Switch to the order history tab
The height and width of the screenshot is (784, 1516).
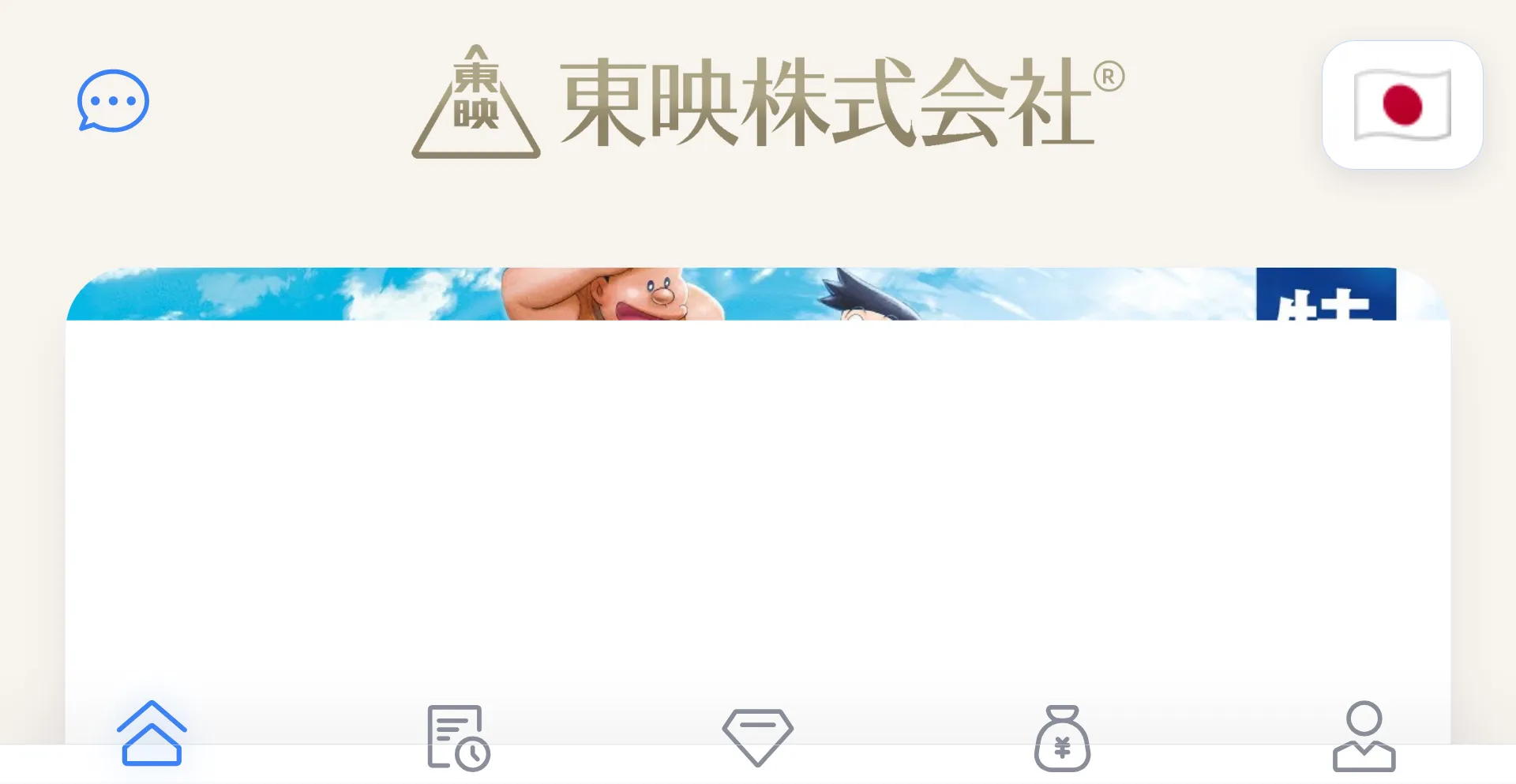pyautogui.click(x=458, y=737)
